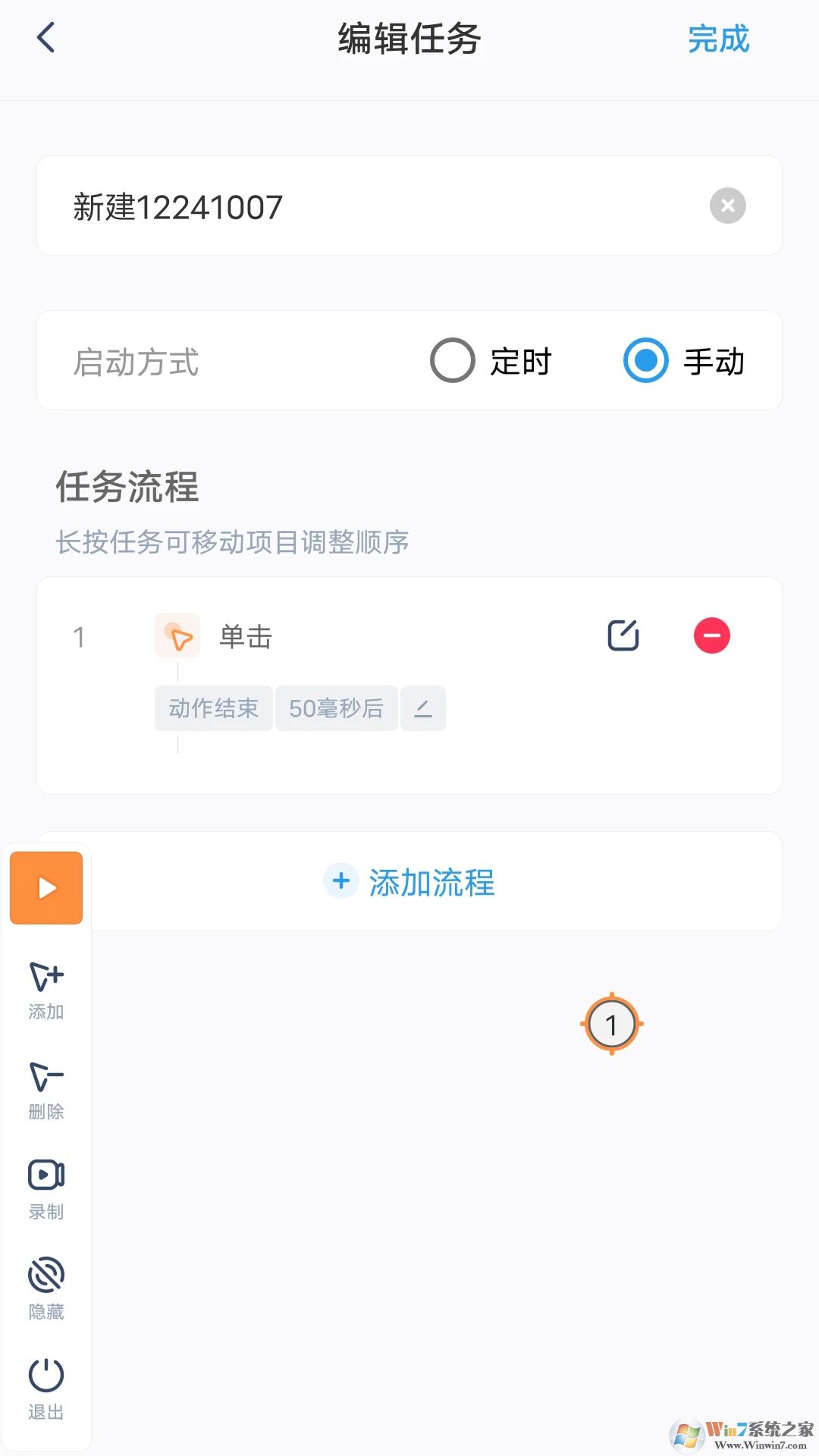This screenshot has height=1456, width=819.
Task: Open the 50毫秒后 delay option
Action: coord(336,708)
